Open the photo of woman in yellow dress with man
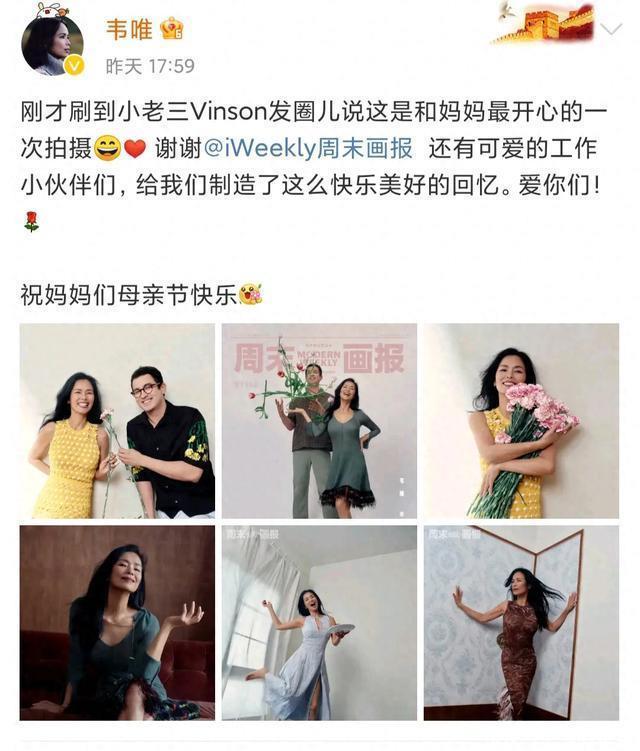This screenshot has height=751, width=640. click(117, 420)
